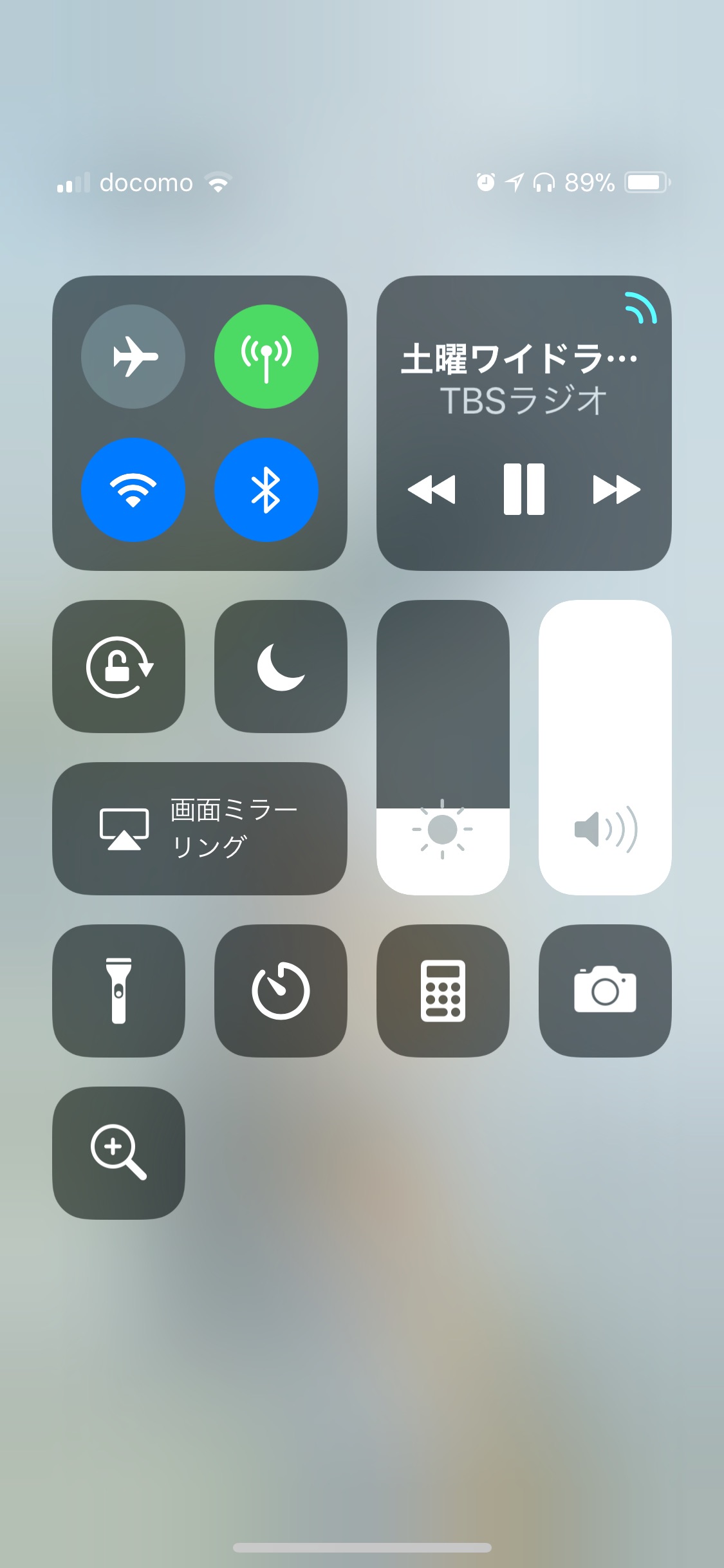This screenshot has width=724, height=1568.
Task: Turn on the flashlight
Action: click(x=119, y=991)
